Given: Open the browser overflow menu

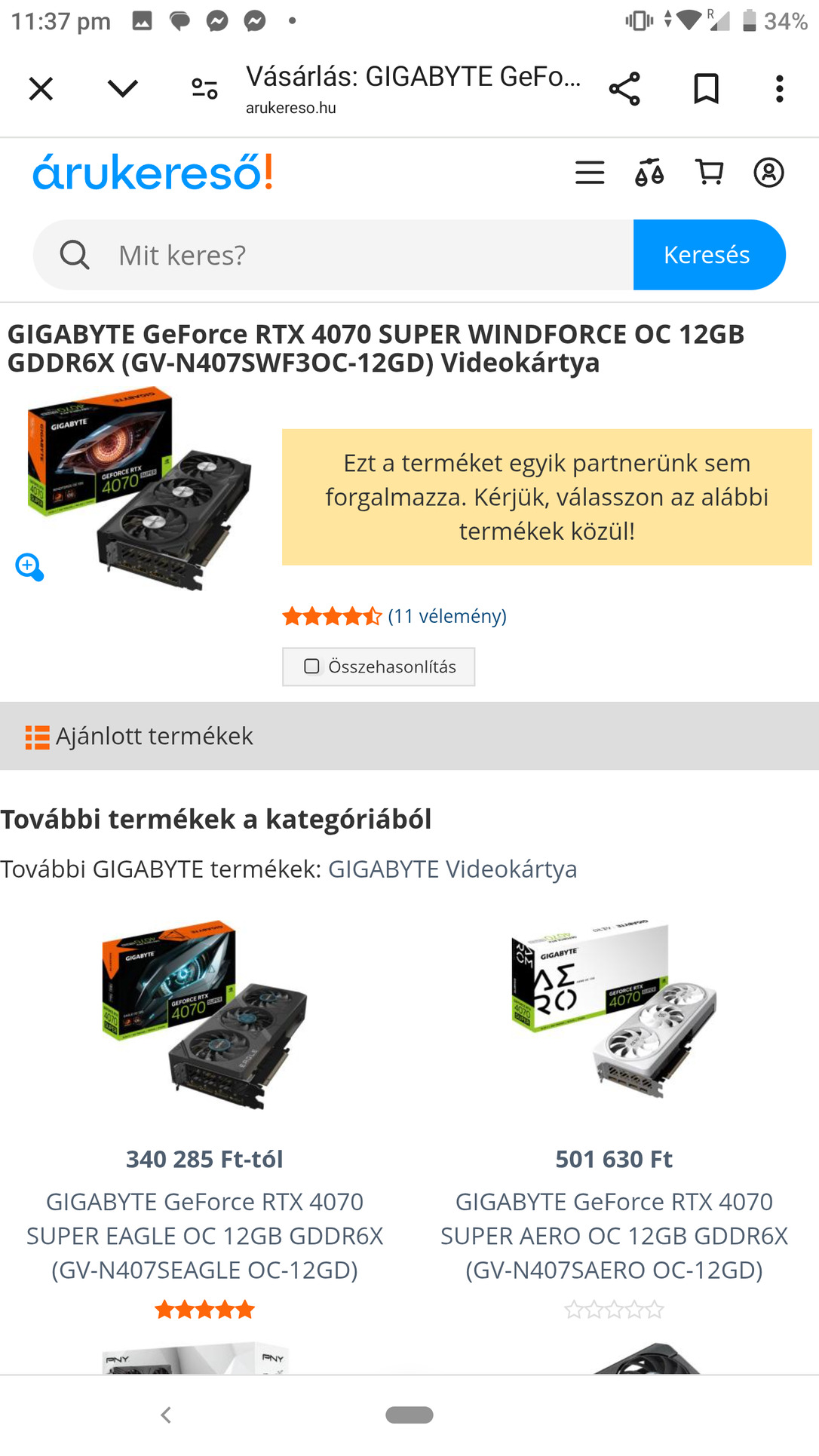Looking at the screenshot, I should [779, 89].
